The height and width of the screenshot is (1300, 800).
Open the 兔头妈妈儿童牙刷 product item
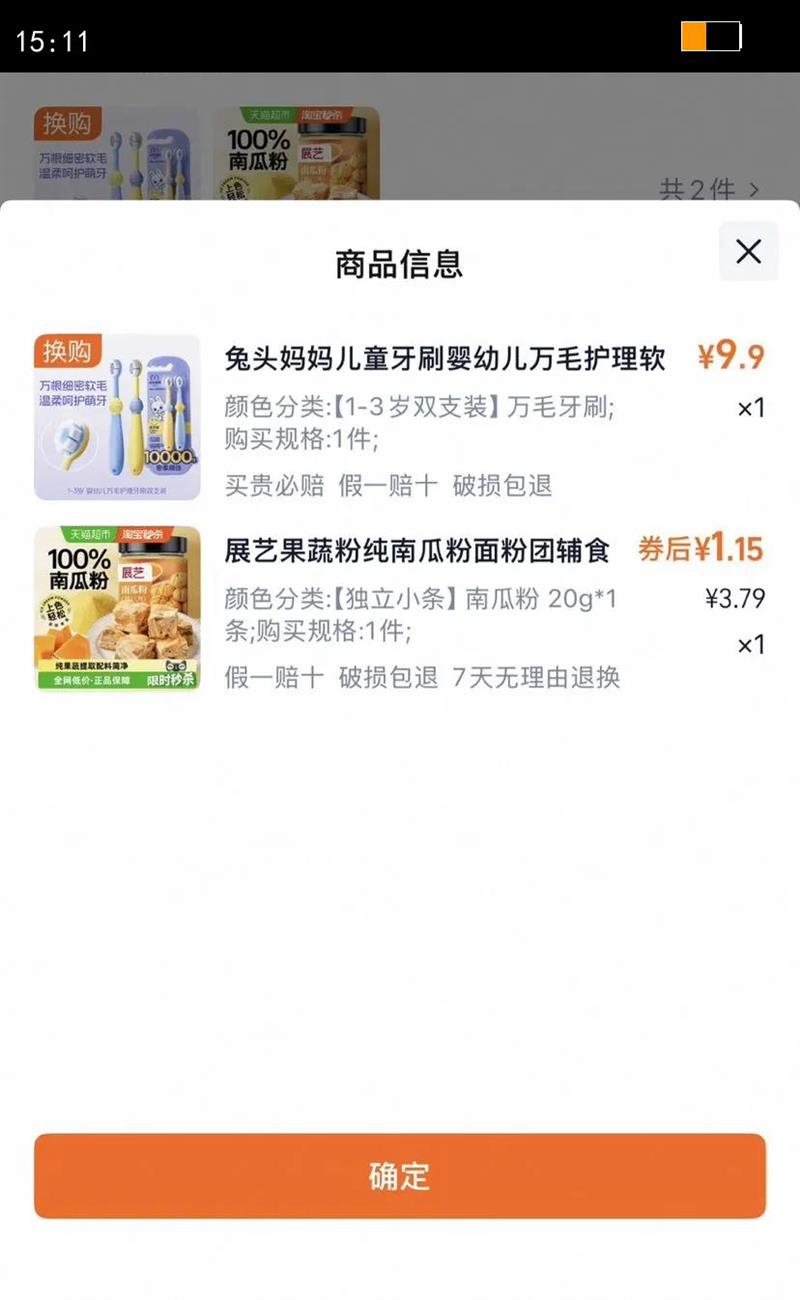click(445, 358)
